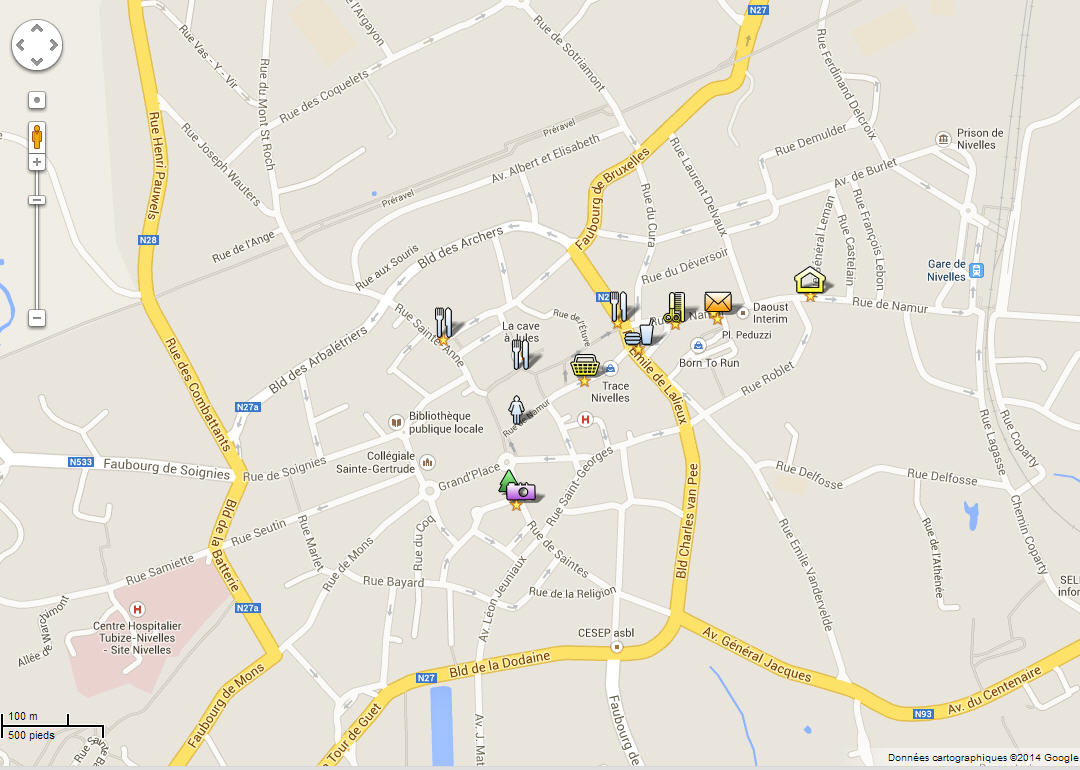1080x770 pixels.
Task: Open the orange envelope marker
Action: tap(718, 303)
